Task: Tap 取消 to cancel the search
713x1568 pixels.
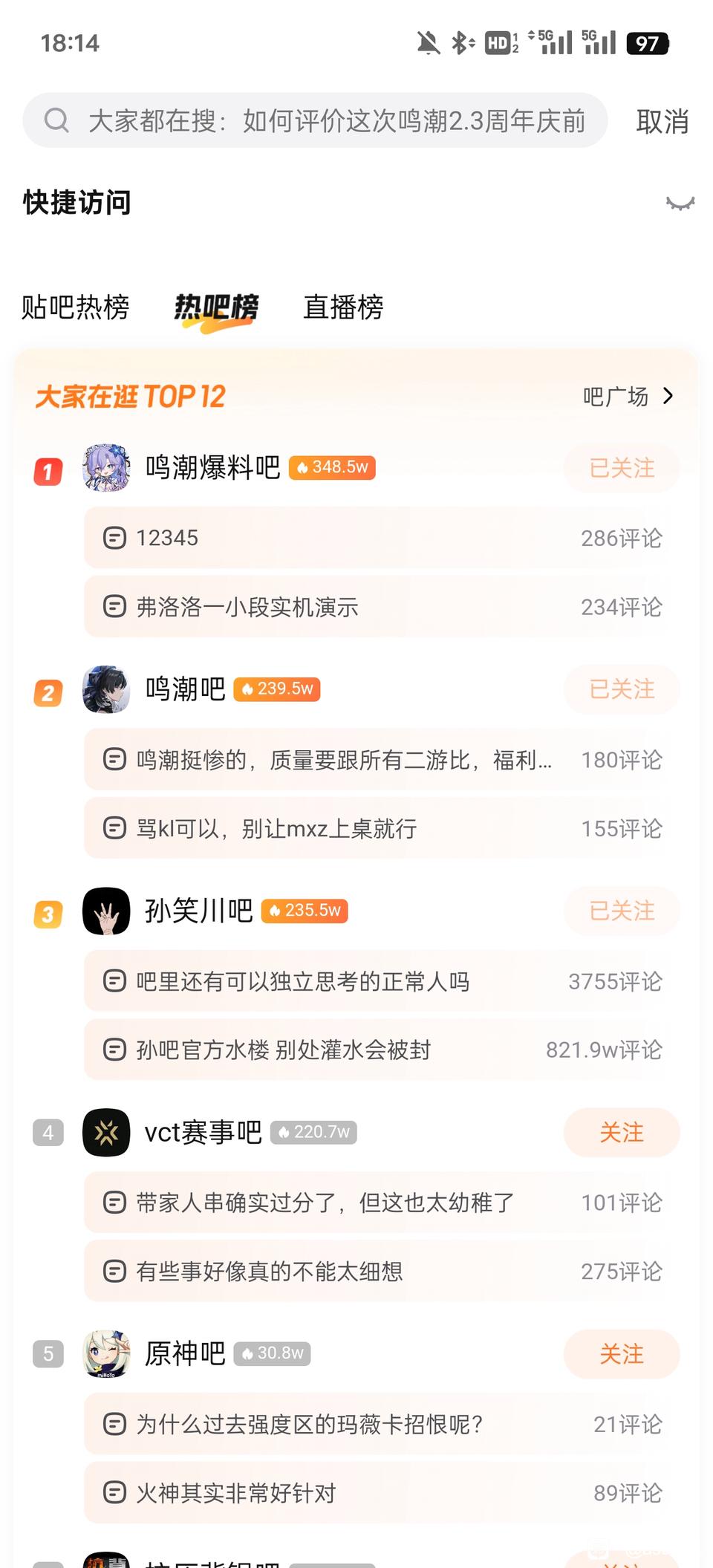Action: (x=662, y=121)
